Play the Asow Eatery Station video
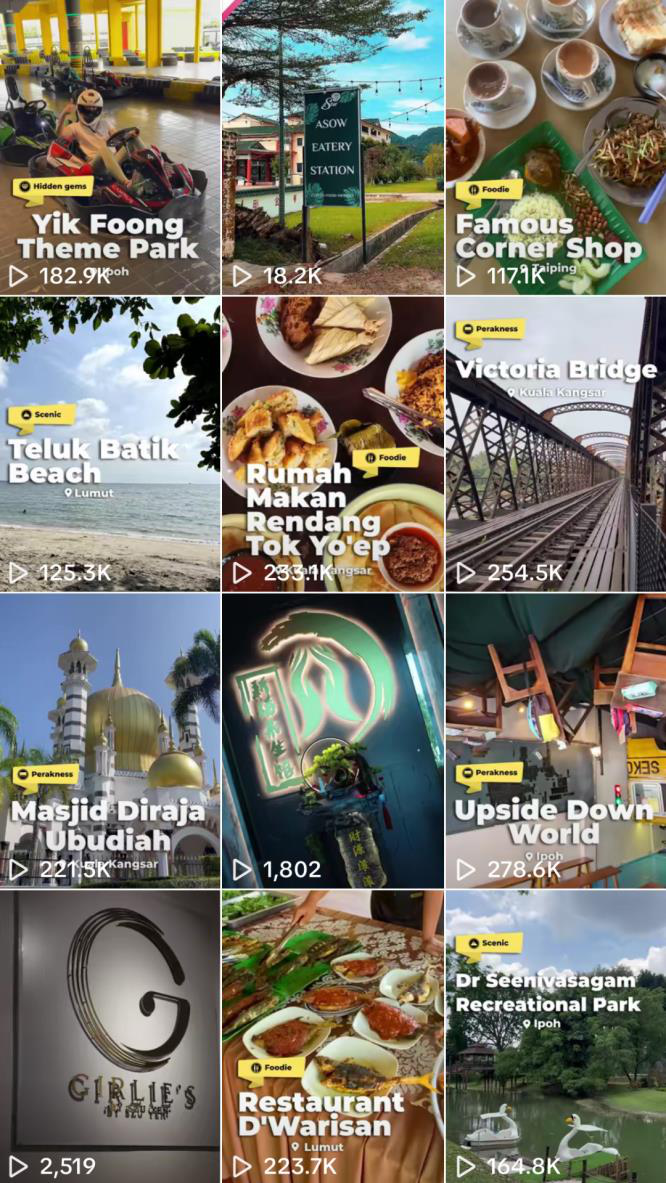 [332, 147]
